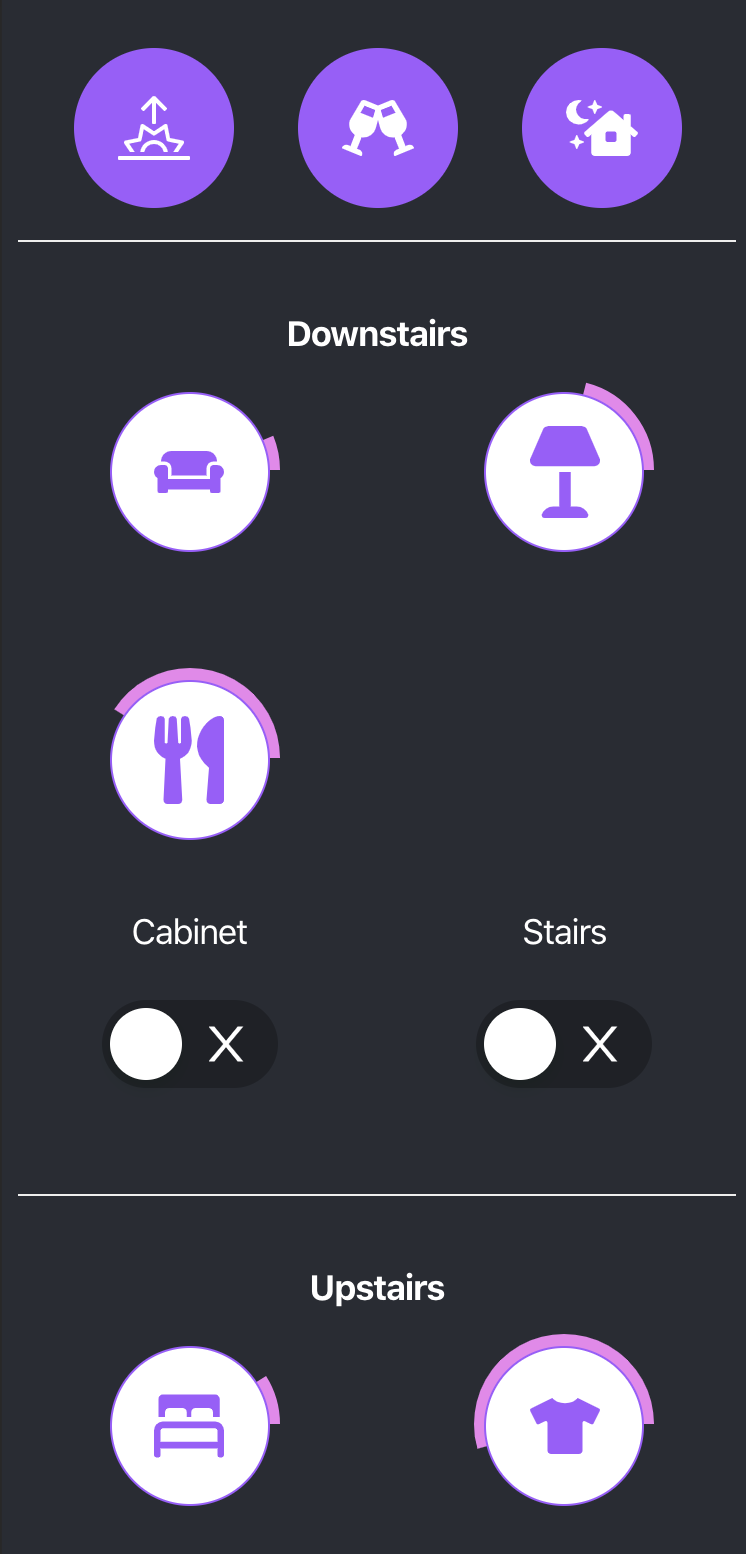Activate the party scene with wine glasses

[378, 129]
